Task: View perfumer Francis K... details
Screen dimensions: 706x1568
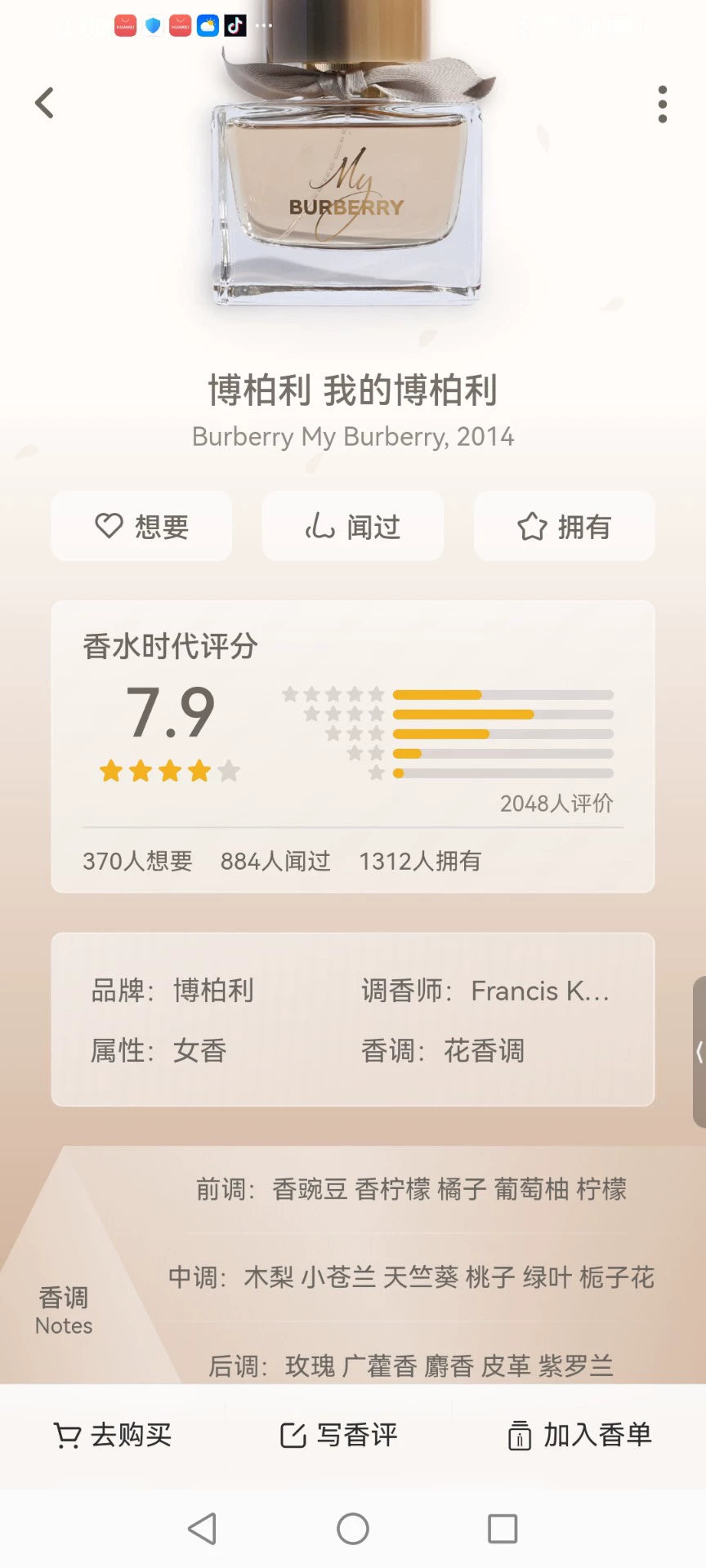Action: tap(539, 991)
